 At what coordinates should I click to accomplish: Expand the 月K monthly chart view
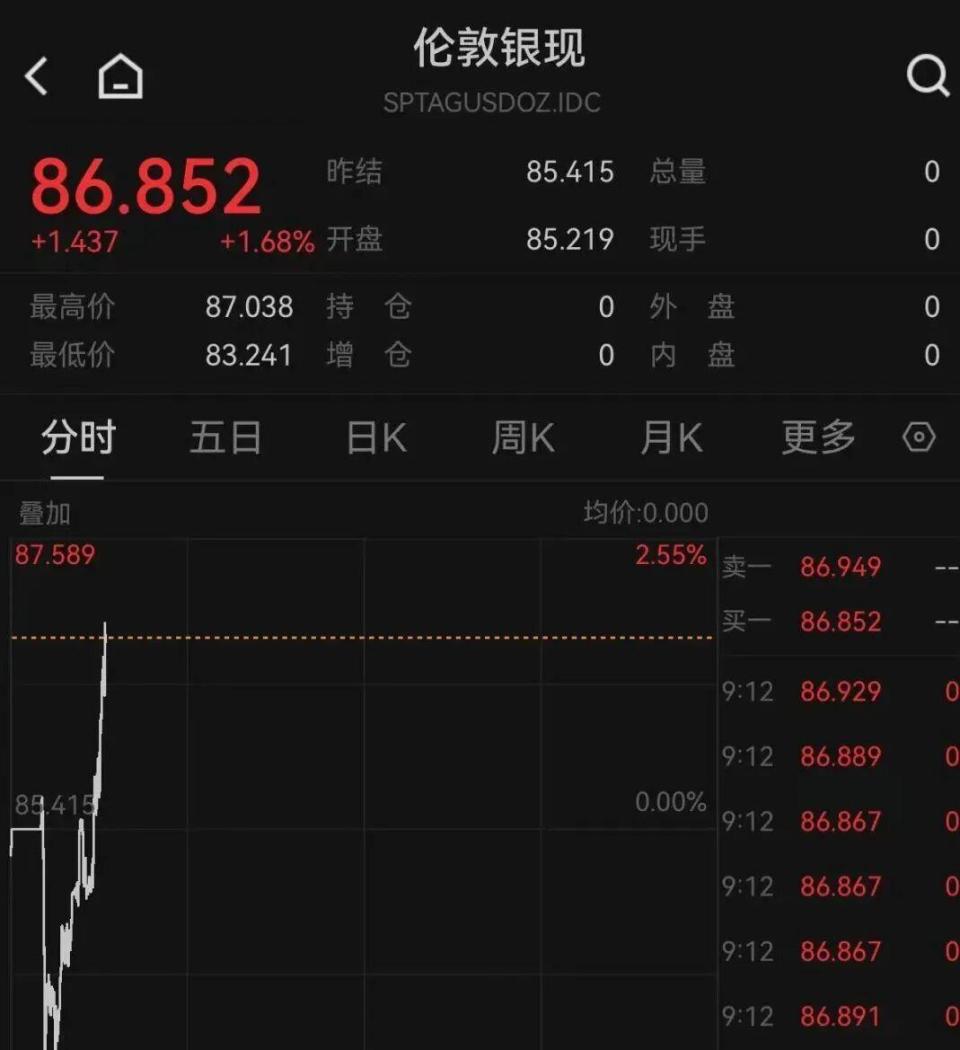[670, 438]
